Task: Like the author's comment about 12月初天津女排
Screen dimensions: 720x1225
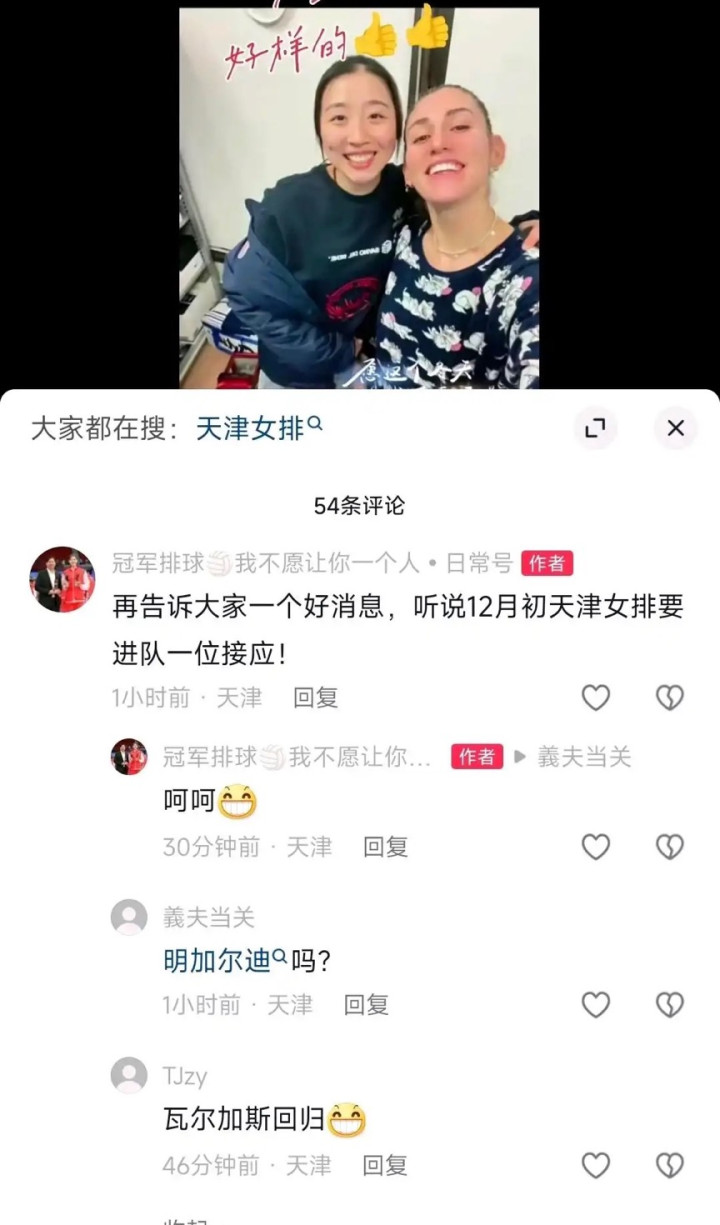Action: pos(596,697)
